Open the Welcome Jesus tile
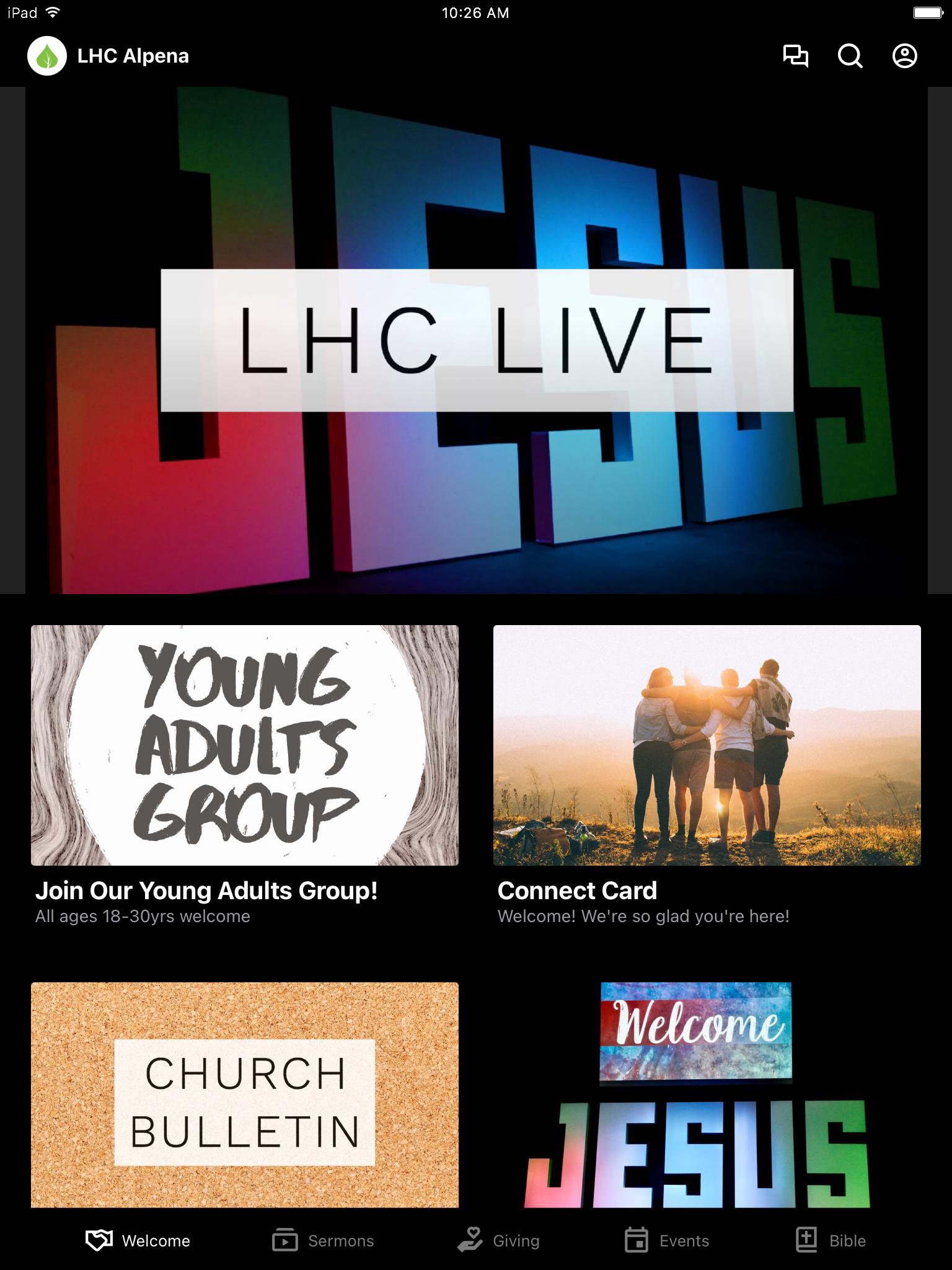The width and height of the screenshot is (952, 1270). pos(697,1095)
